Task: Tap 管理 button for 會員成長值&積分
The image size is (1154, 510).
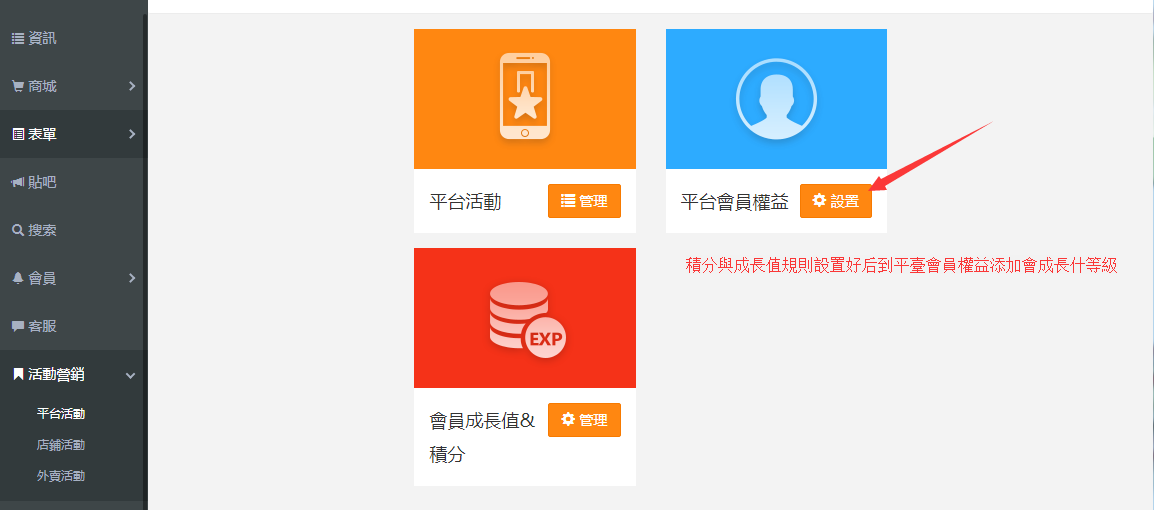Action: [x=584, y=420]
